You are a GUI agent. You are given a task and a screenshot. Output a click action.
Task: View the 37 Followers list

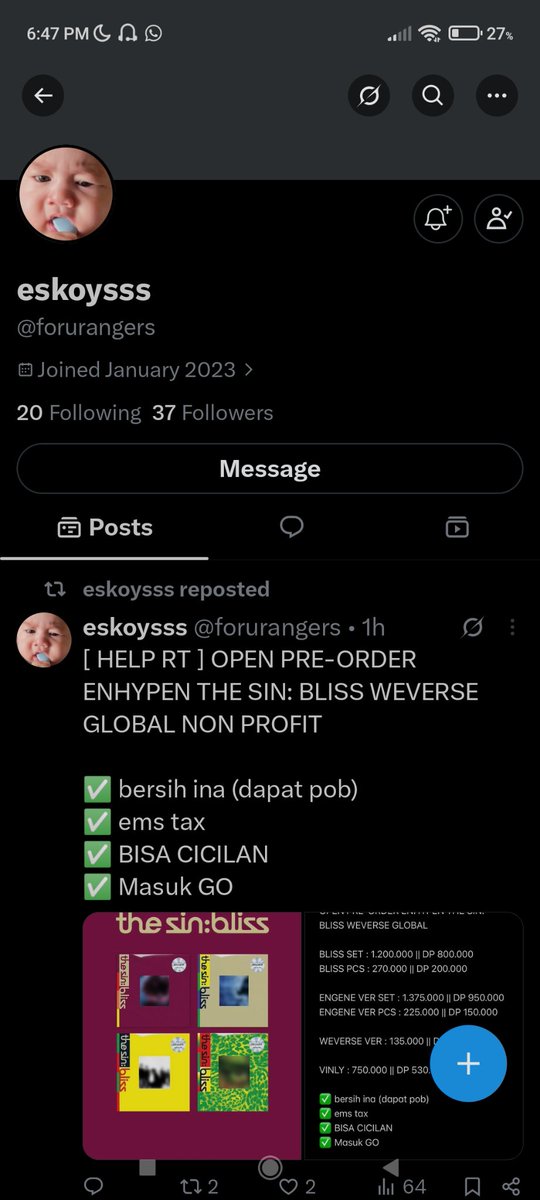click(212, 413)
